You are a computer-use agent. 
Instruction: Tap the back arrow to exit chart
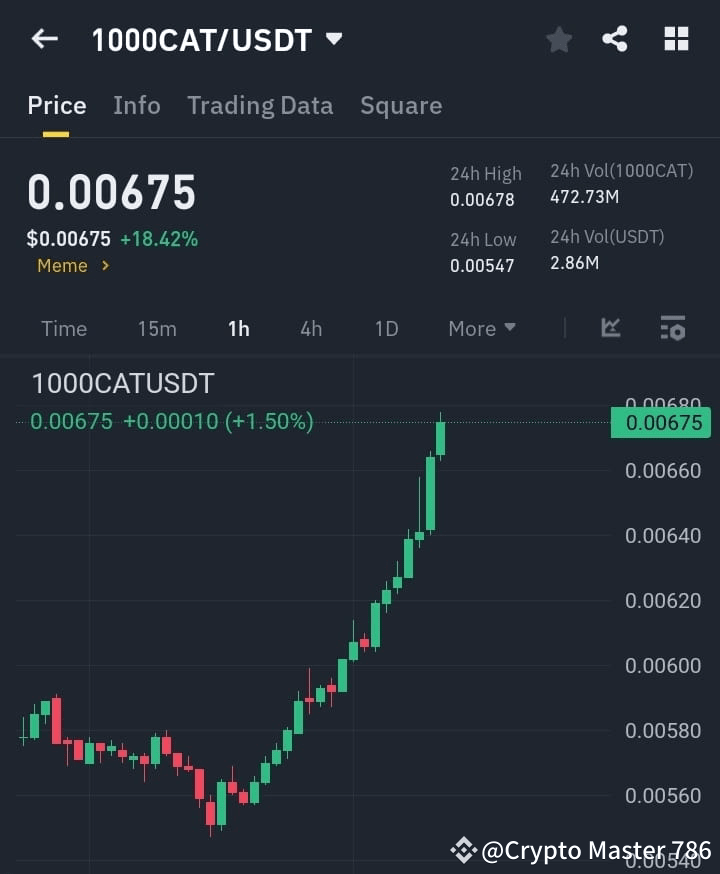(42, 39)
